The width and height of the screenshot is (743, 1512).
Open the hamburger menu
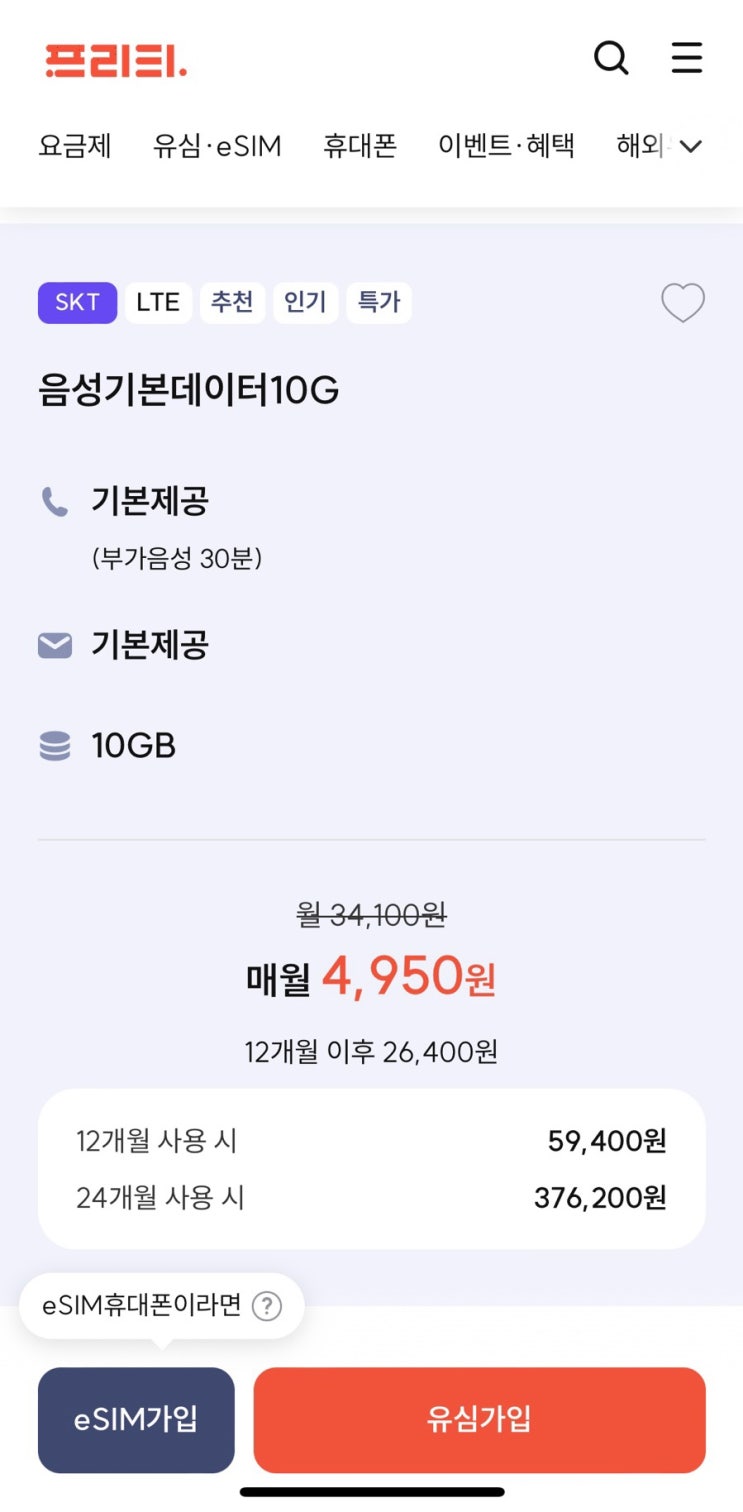point(687,59)
